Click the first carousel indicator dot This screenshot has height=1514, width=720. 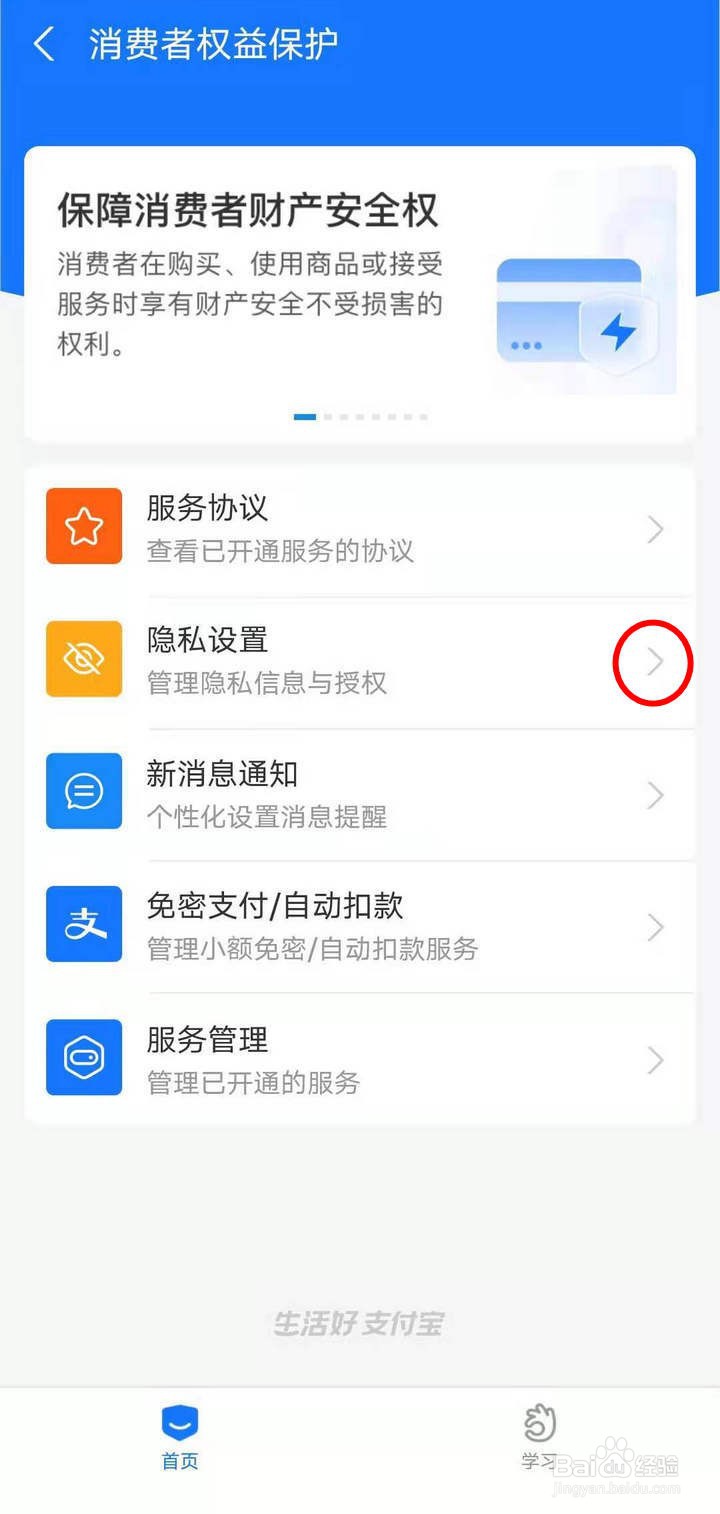point(304,417)
